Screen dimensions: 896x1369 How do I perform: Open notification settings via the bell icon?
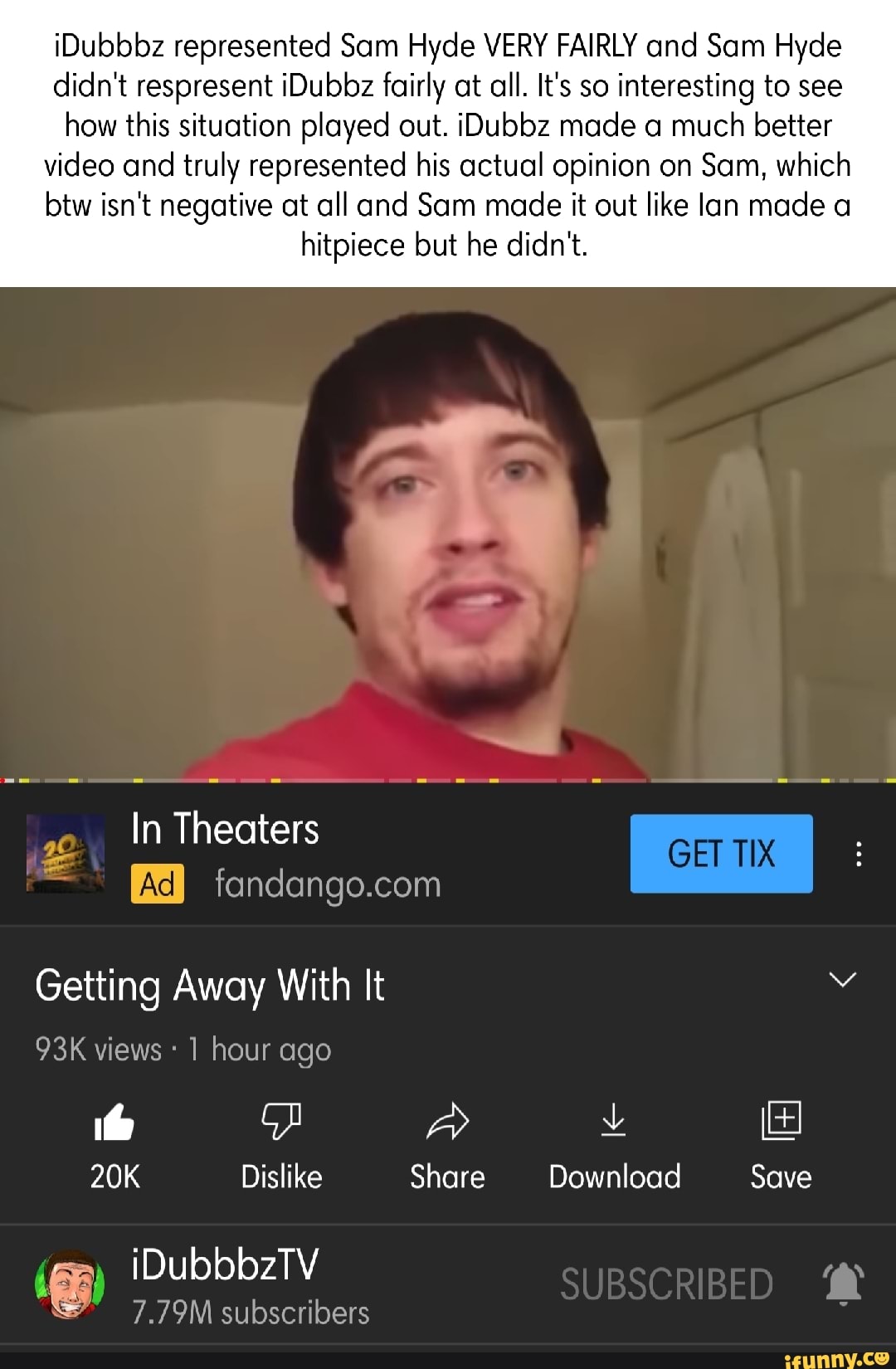[846, 1282]
